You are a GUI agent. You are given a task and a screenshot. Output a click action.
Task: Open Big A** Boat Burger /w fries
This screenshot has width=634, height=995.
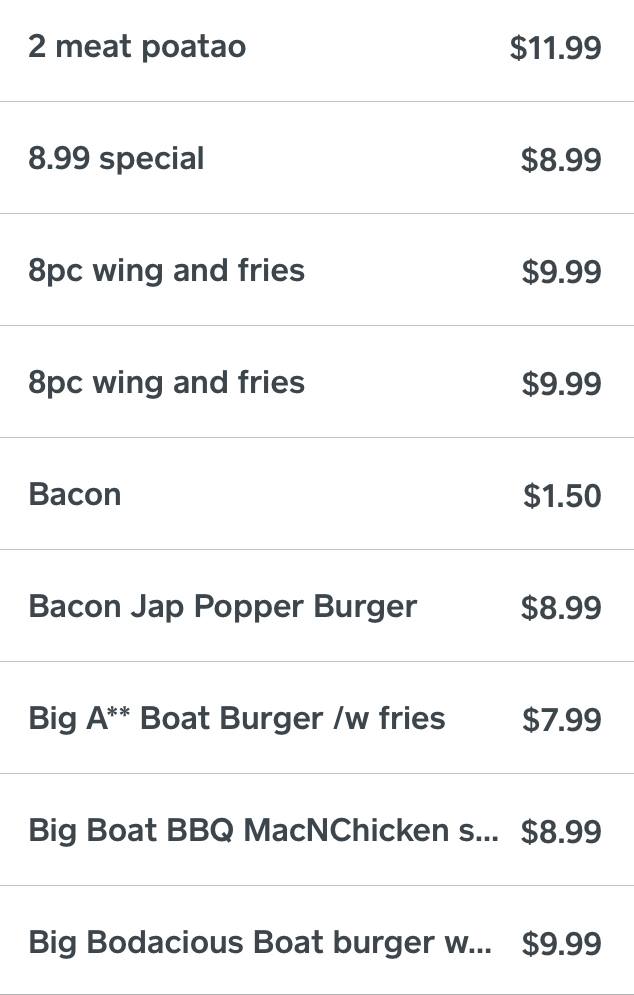tap(316, 719)
